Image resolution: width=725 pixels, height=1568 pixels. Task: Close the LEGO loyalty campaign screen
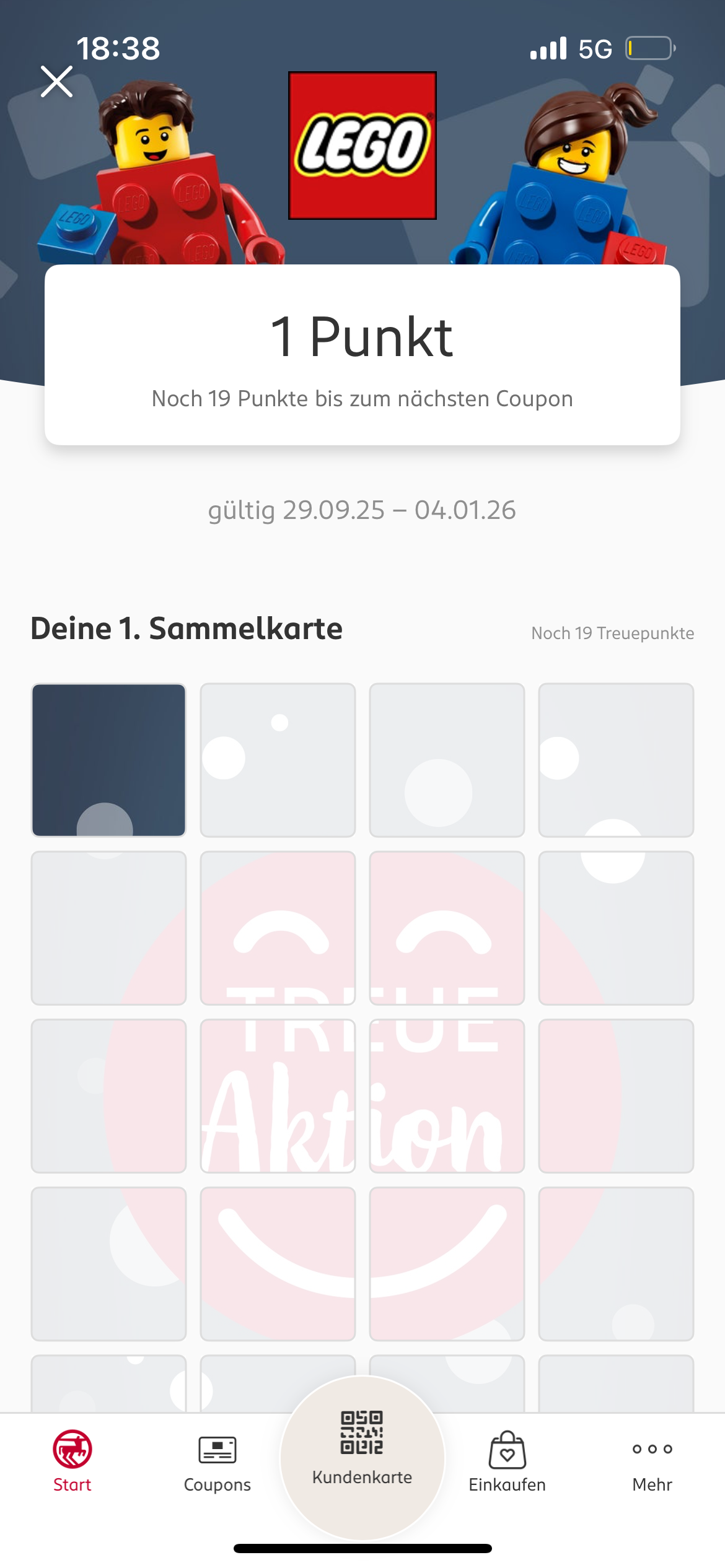click(56, 82)
